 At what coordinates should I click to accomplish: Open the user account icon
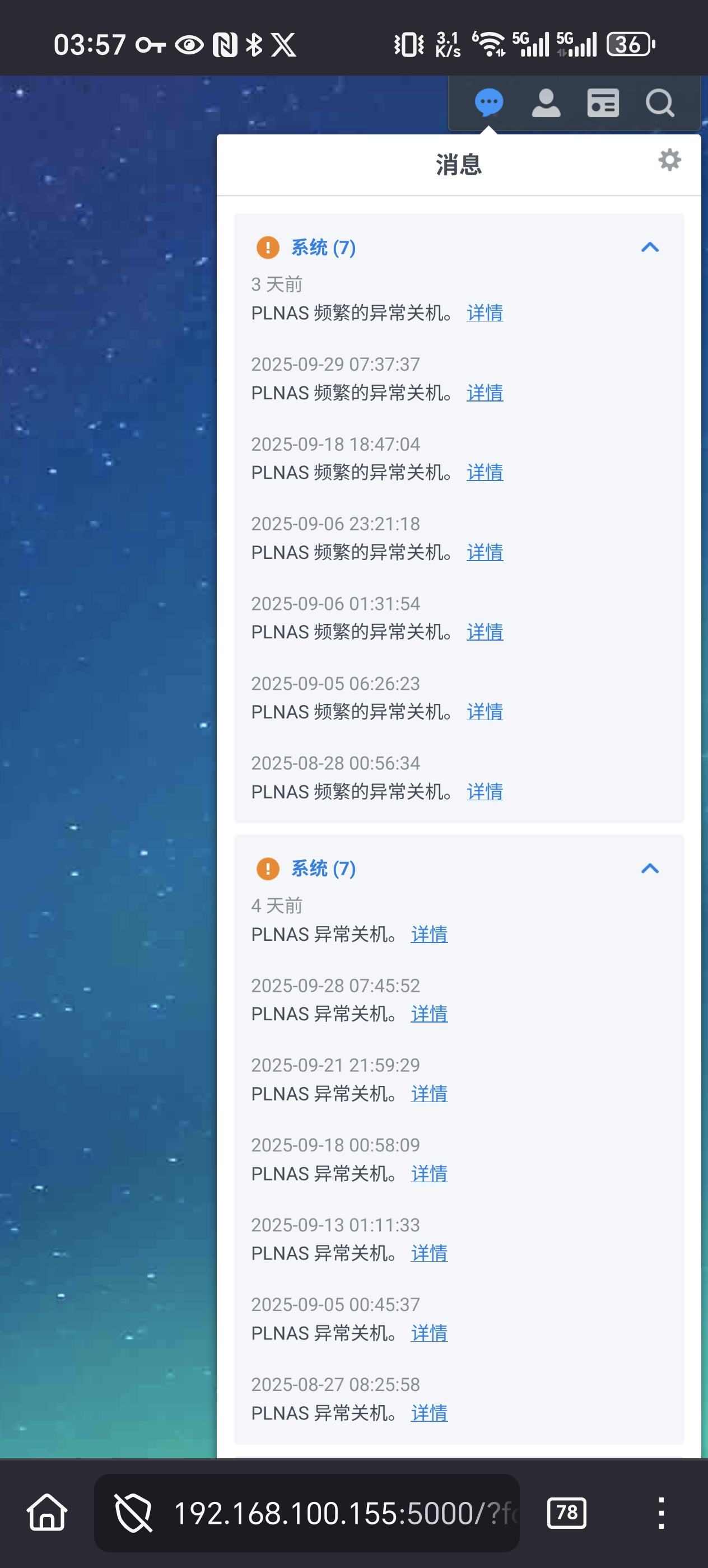[546, 102]
